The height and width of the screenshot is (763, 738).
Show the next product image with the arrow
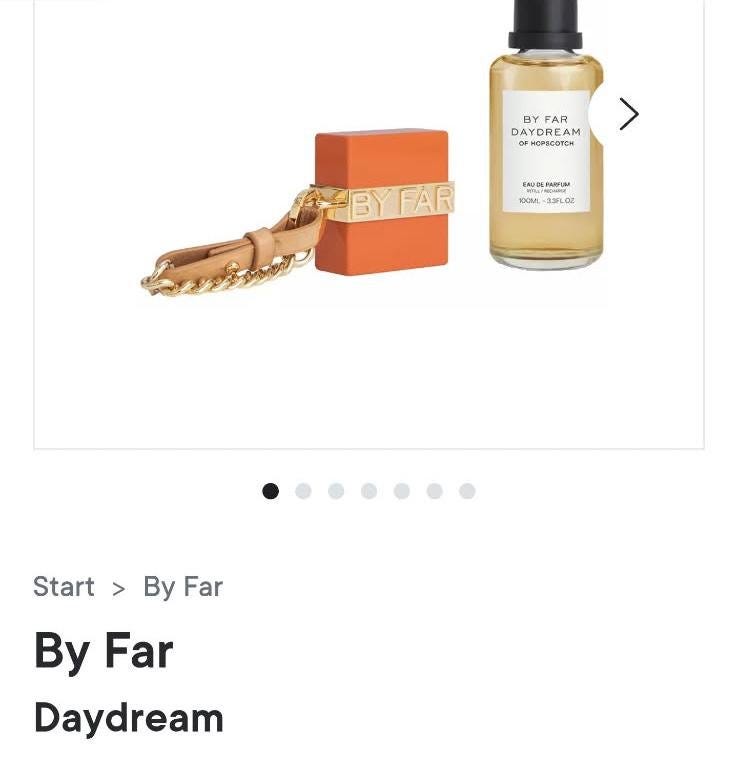(x=628, y=114)
